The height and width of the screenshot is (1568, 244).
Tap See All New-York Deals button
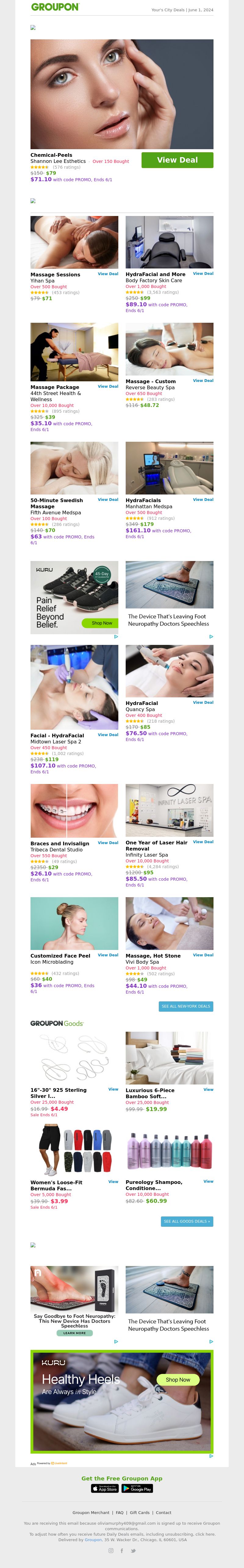coord(185,1006)
